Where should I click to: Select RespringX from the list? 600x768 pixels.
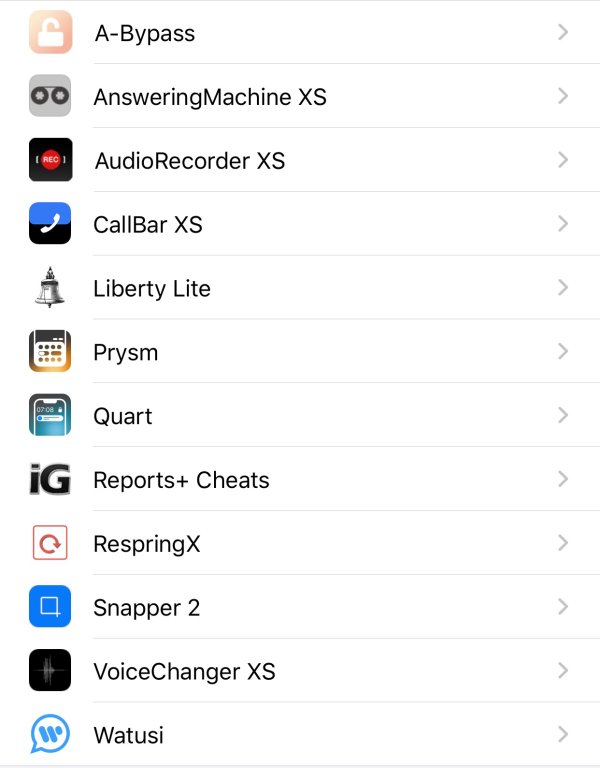coord(300,543)
